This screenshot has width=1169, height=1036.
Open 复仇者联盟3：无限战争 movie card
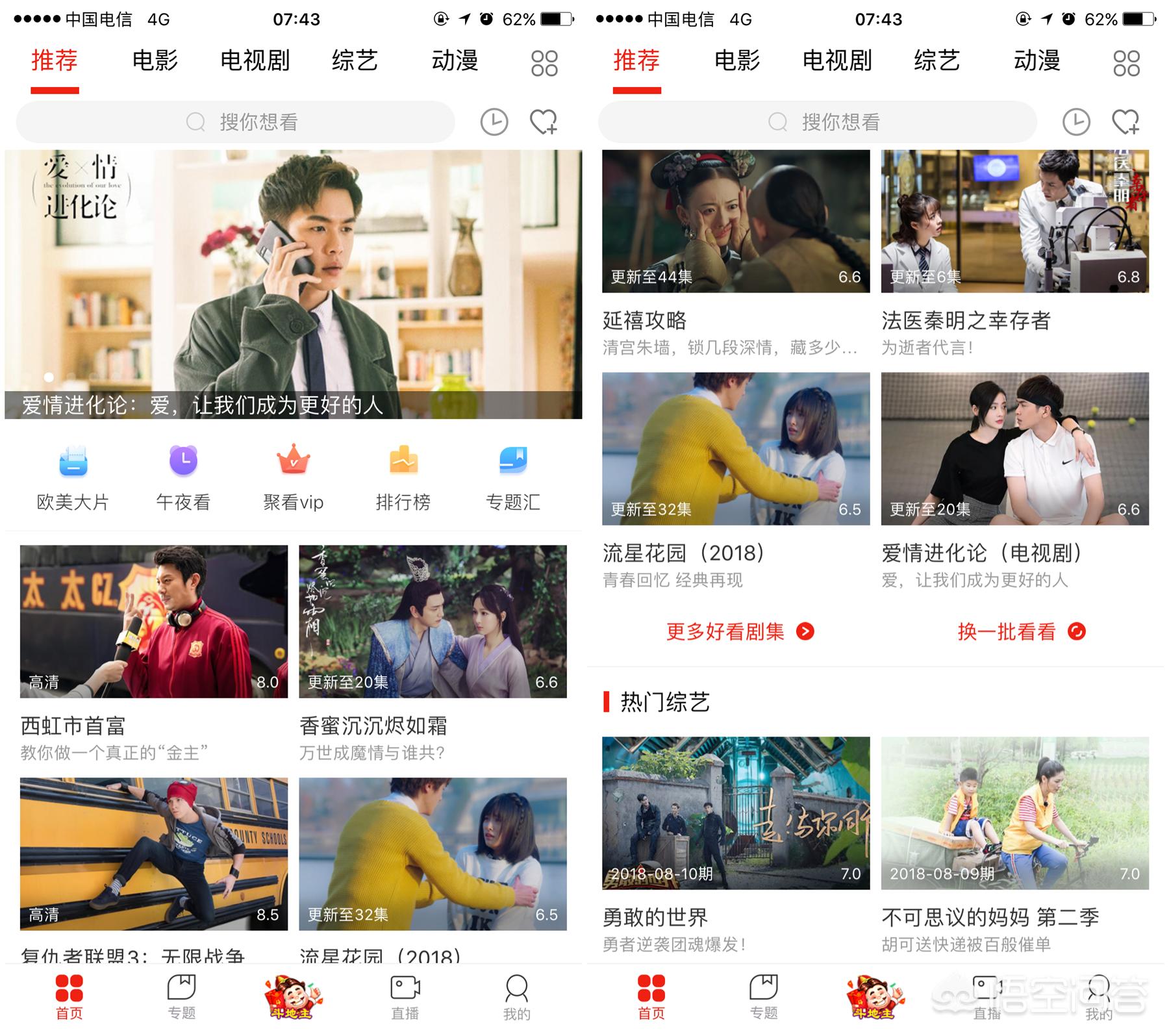point(154,854)
